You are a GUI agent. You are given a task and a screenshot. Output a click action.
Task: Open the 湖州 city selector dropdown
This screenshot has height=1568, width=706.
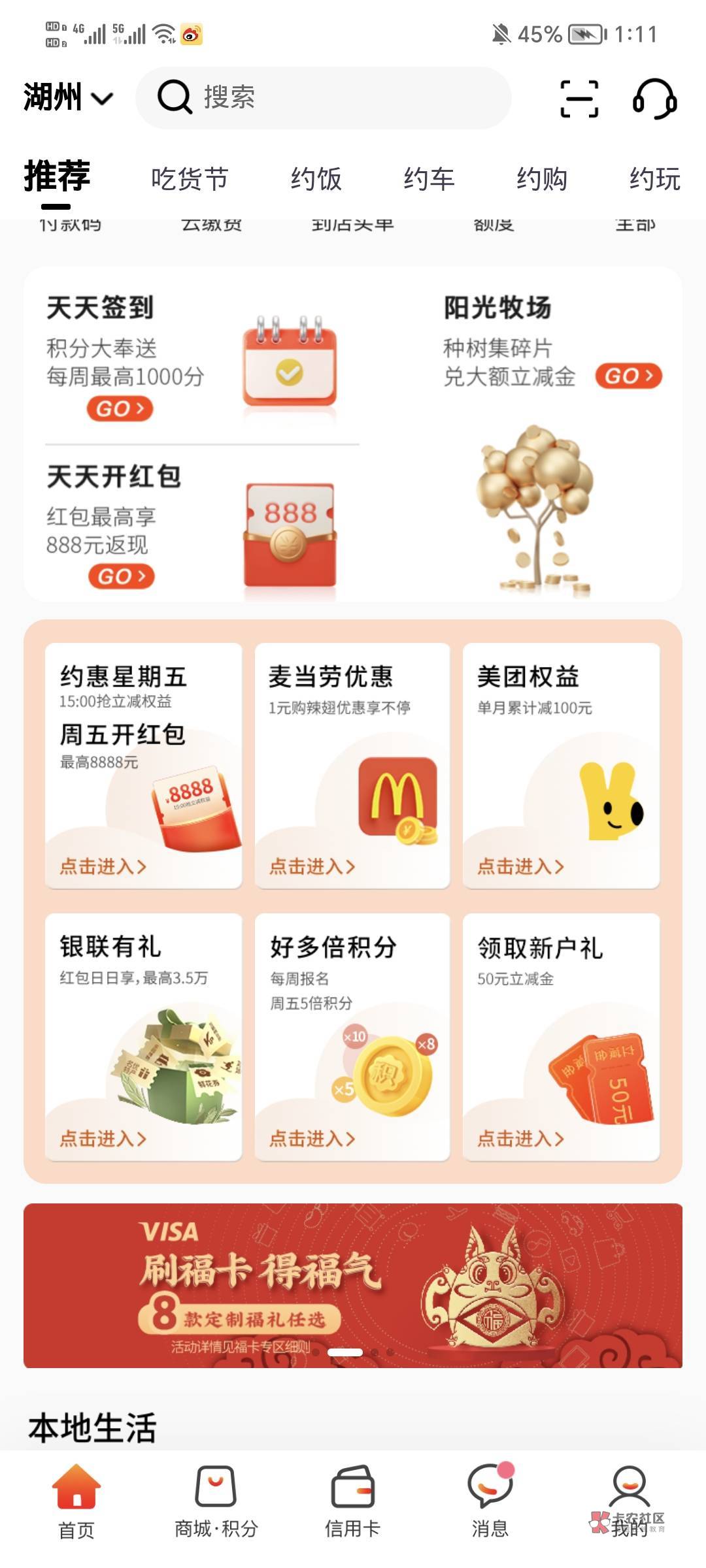[x=68, y=98]
